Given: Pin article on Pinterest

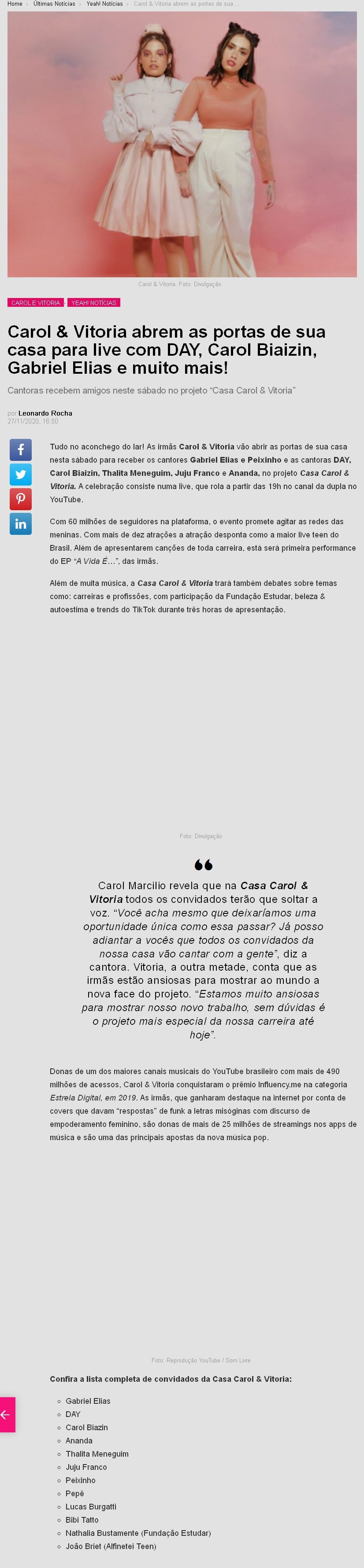Looking at the screenshot, I should (21, 499).
